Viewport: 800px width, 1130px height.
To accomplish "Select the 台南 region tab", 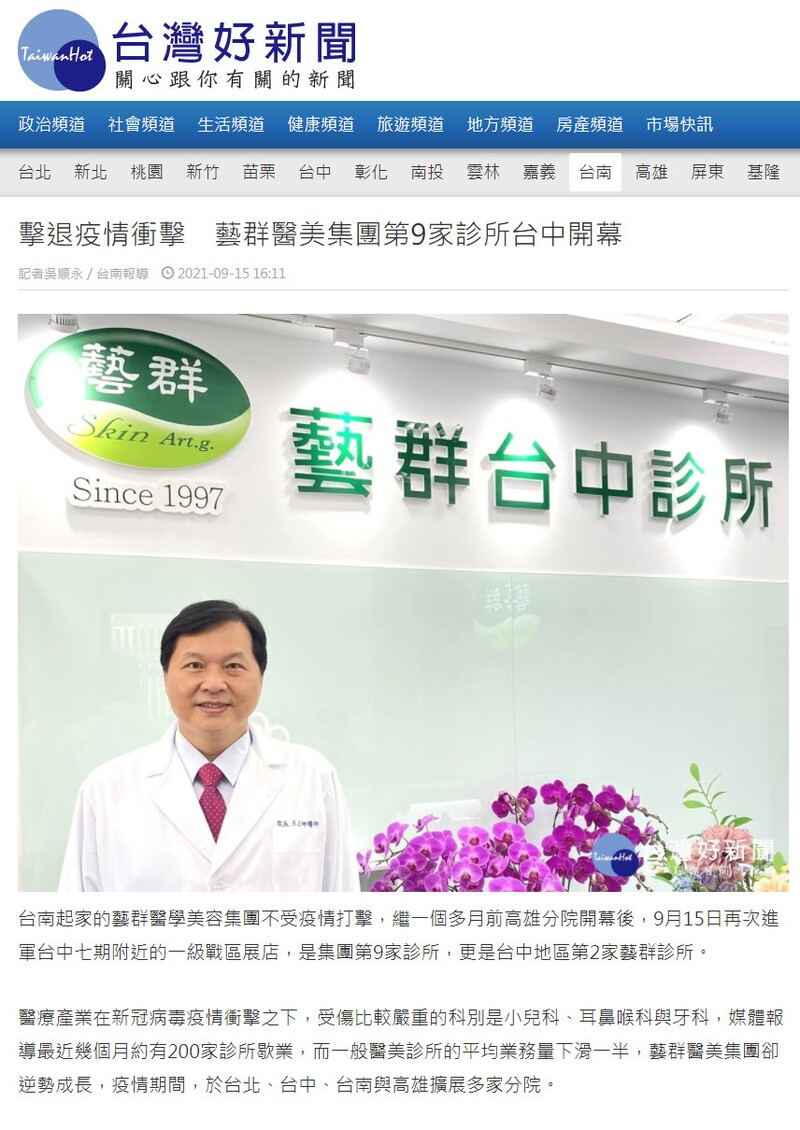I will pos(595,172).
